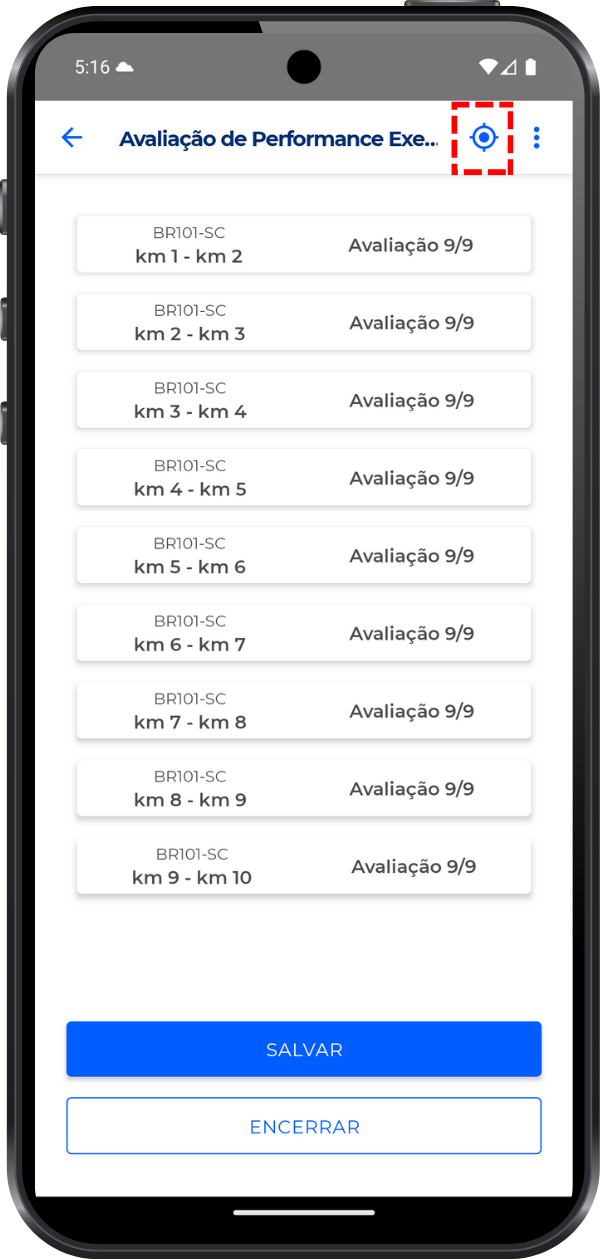
Task: Open the three-dot overflow menu
Action: tap(537, 138)
